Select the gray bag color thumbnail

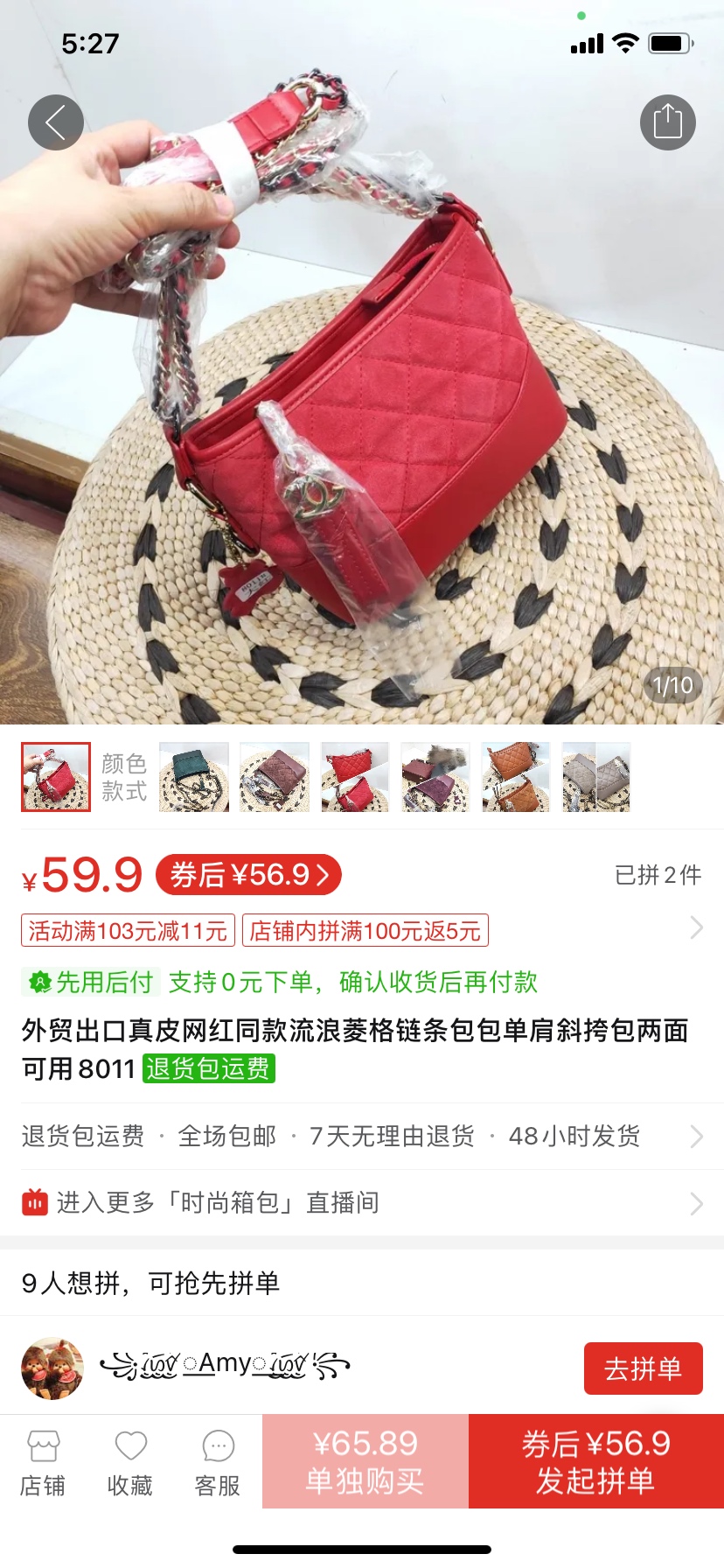[x=596, y=777]
